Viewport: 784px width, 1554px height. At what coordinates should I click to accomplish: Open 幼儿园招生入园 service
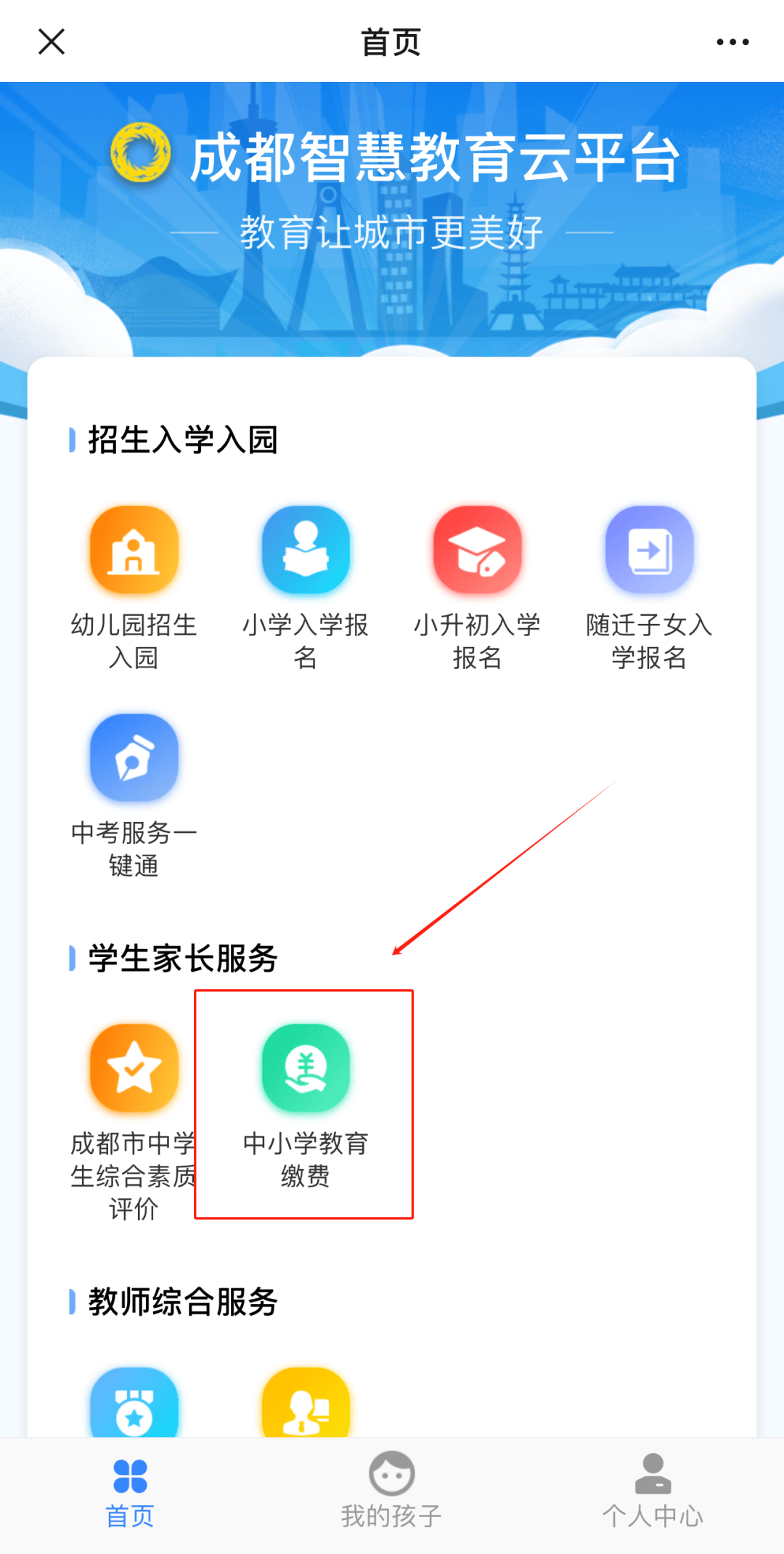134,550
